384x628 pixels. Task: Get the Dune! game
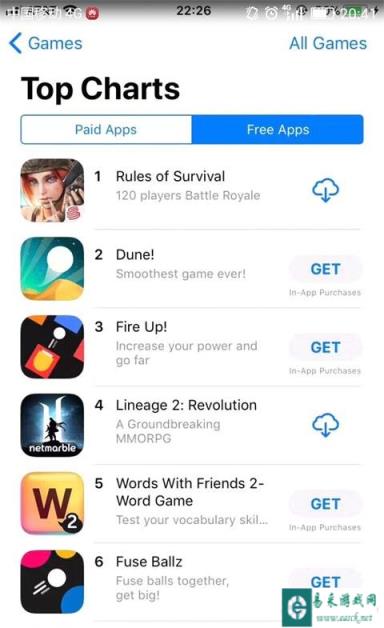tap(326, 269)
